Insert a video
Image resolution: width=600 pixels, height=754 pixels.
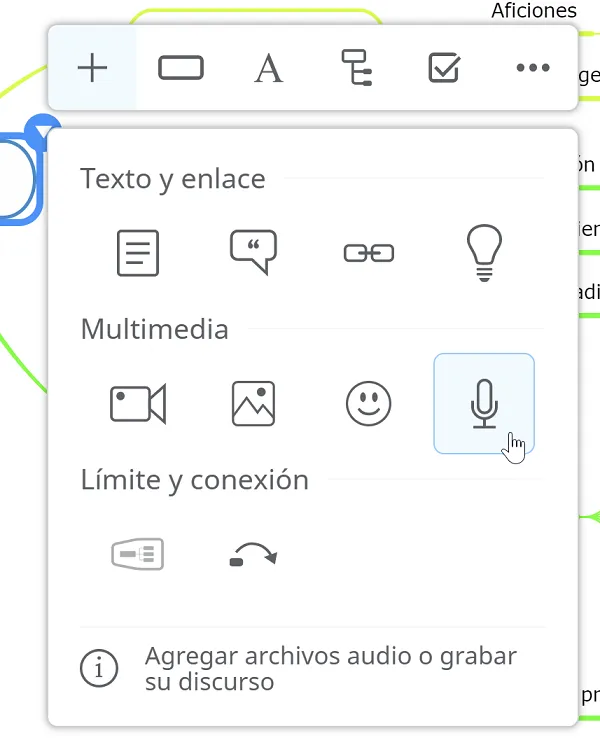[x=138, y=404]
